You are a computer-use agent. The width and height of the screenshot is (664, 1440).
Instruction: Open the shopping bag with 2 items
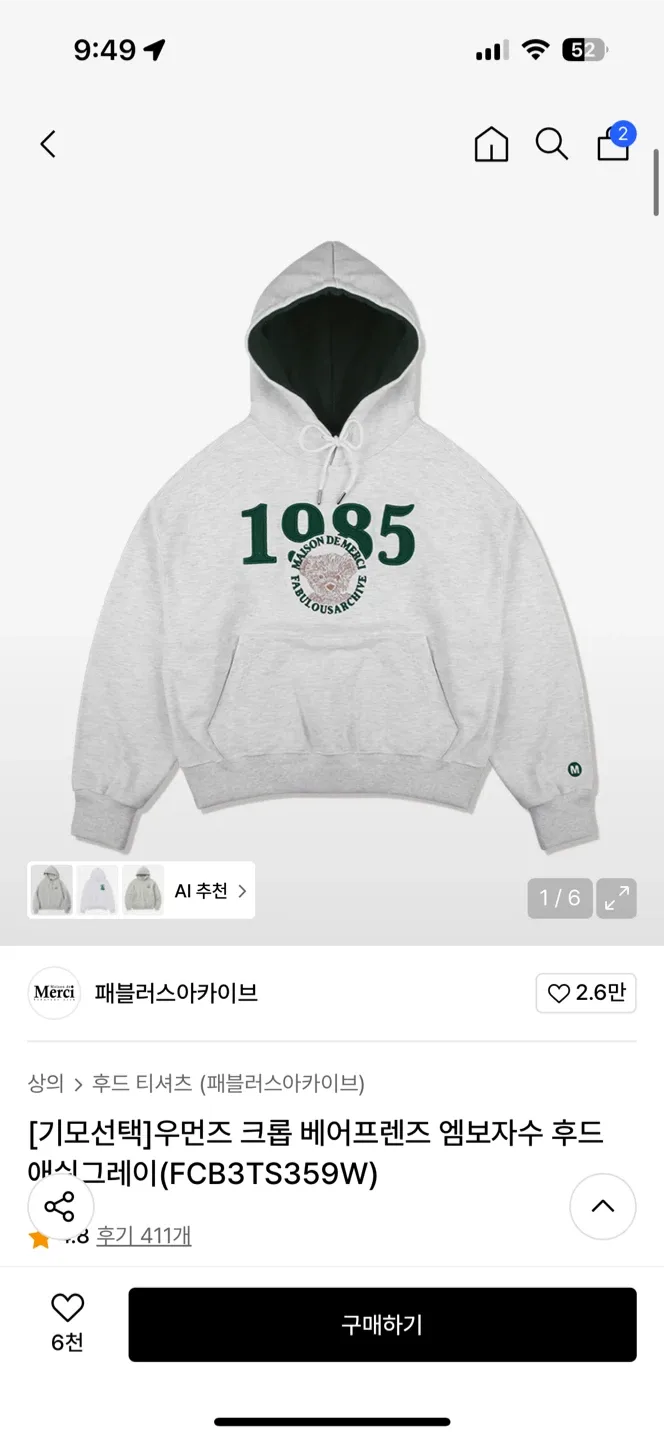[x=614, y=143]
